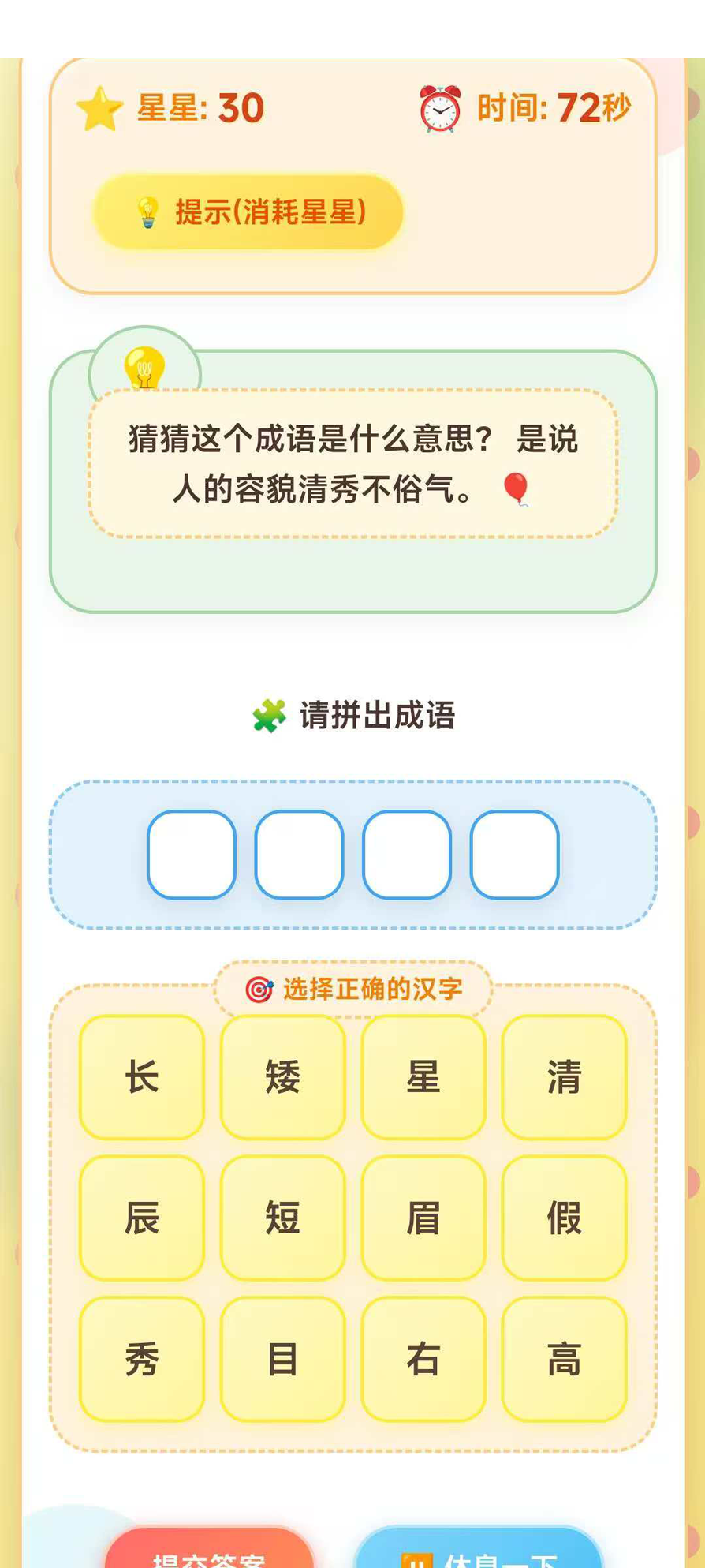Choose the 眉 character tile
The image size is (705, 1568).
pyautogui.click(x=423, y=1218)
